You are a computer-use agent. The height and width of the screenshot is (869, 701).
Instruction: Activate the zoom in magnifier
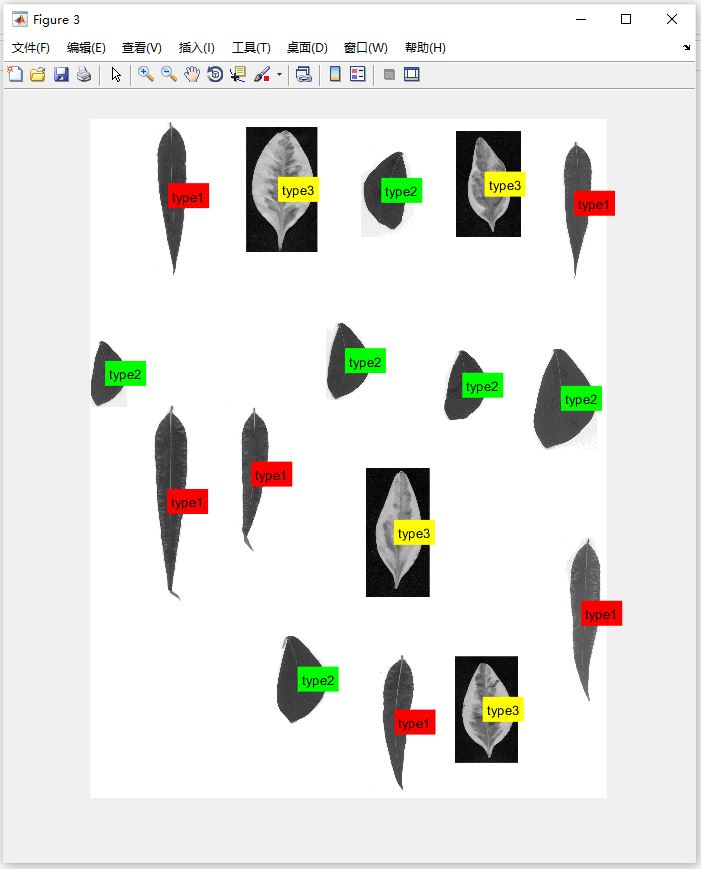(146, 74)
